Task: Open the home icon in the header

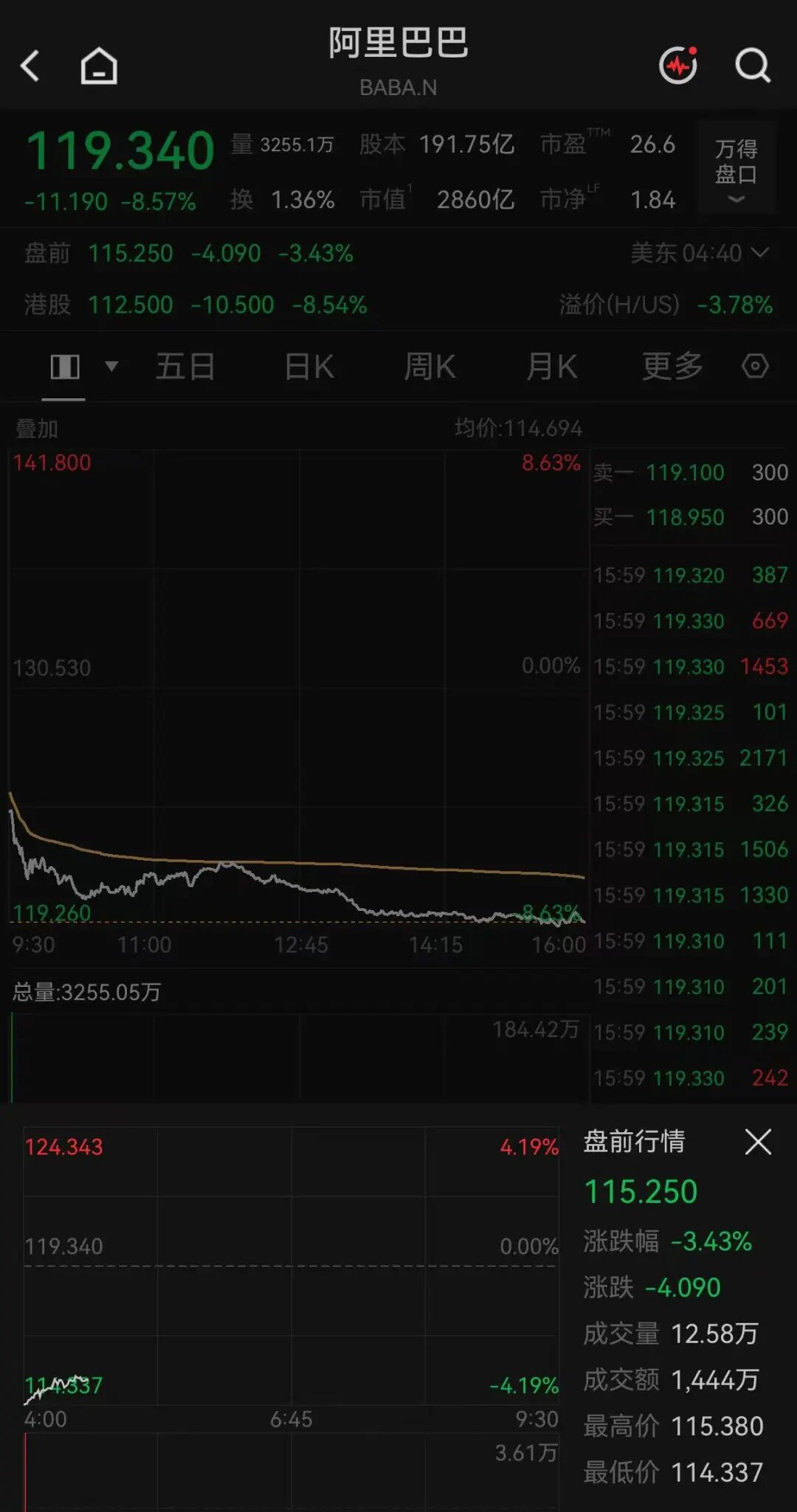Action: 99,66
